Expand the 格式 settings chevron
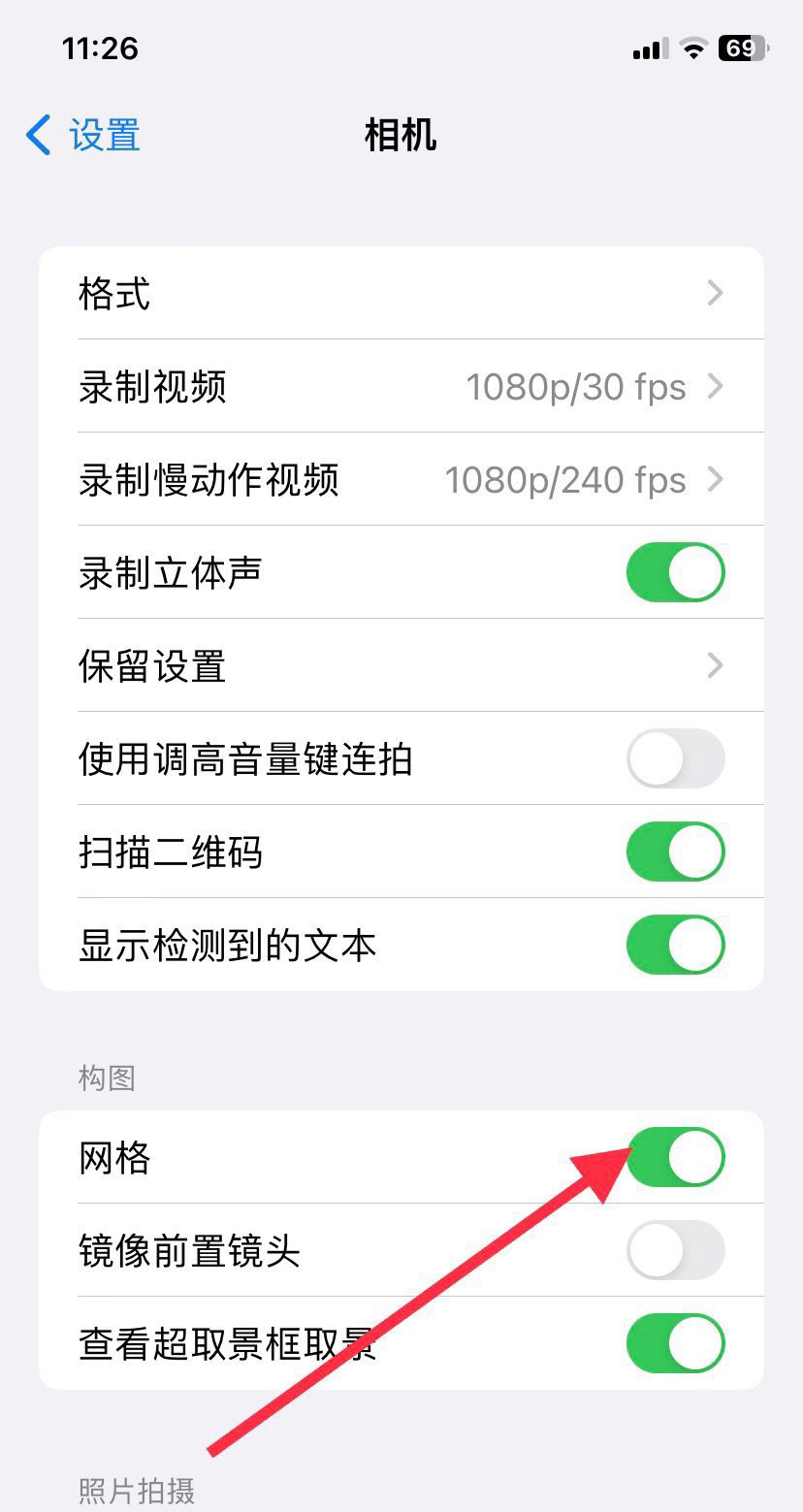Viewport: 803px width, 1512px height. tap(715, 293)
